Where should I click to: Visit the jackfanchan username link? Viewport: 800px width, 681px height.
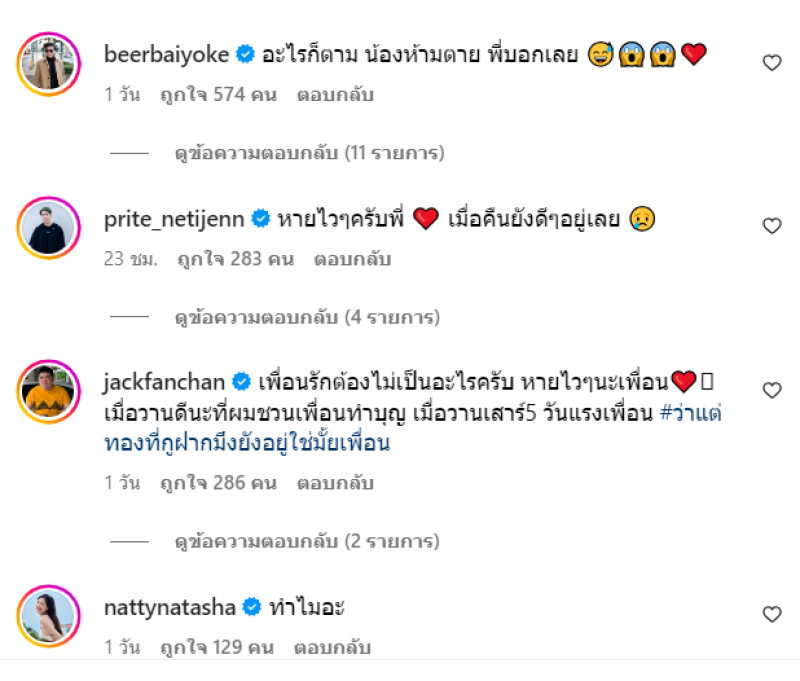click(165, 381)
